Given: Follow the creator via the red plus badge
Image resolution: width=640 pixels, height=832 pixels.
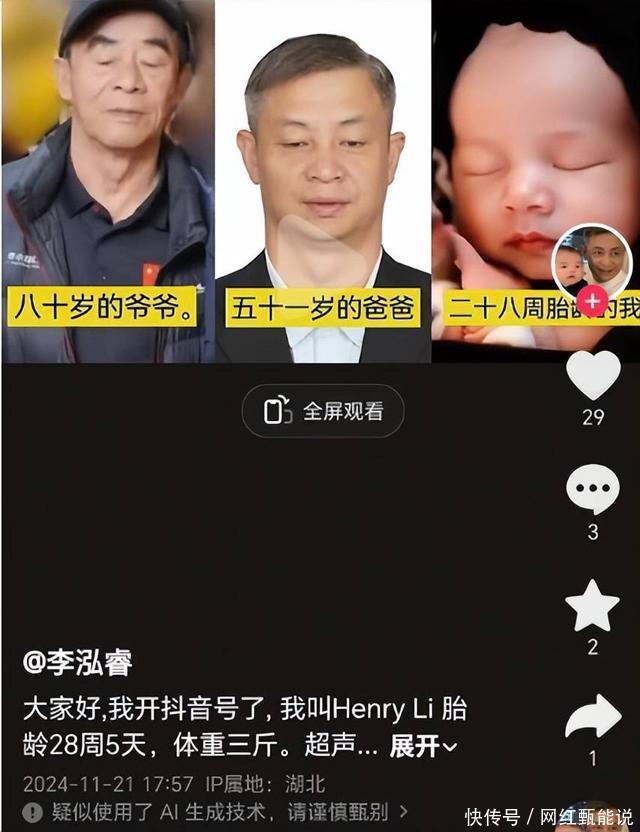Looking at the screenshot, I should click(x=593, y=300).
